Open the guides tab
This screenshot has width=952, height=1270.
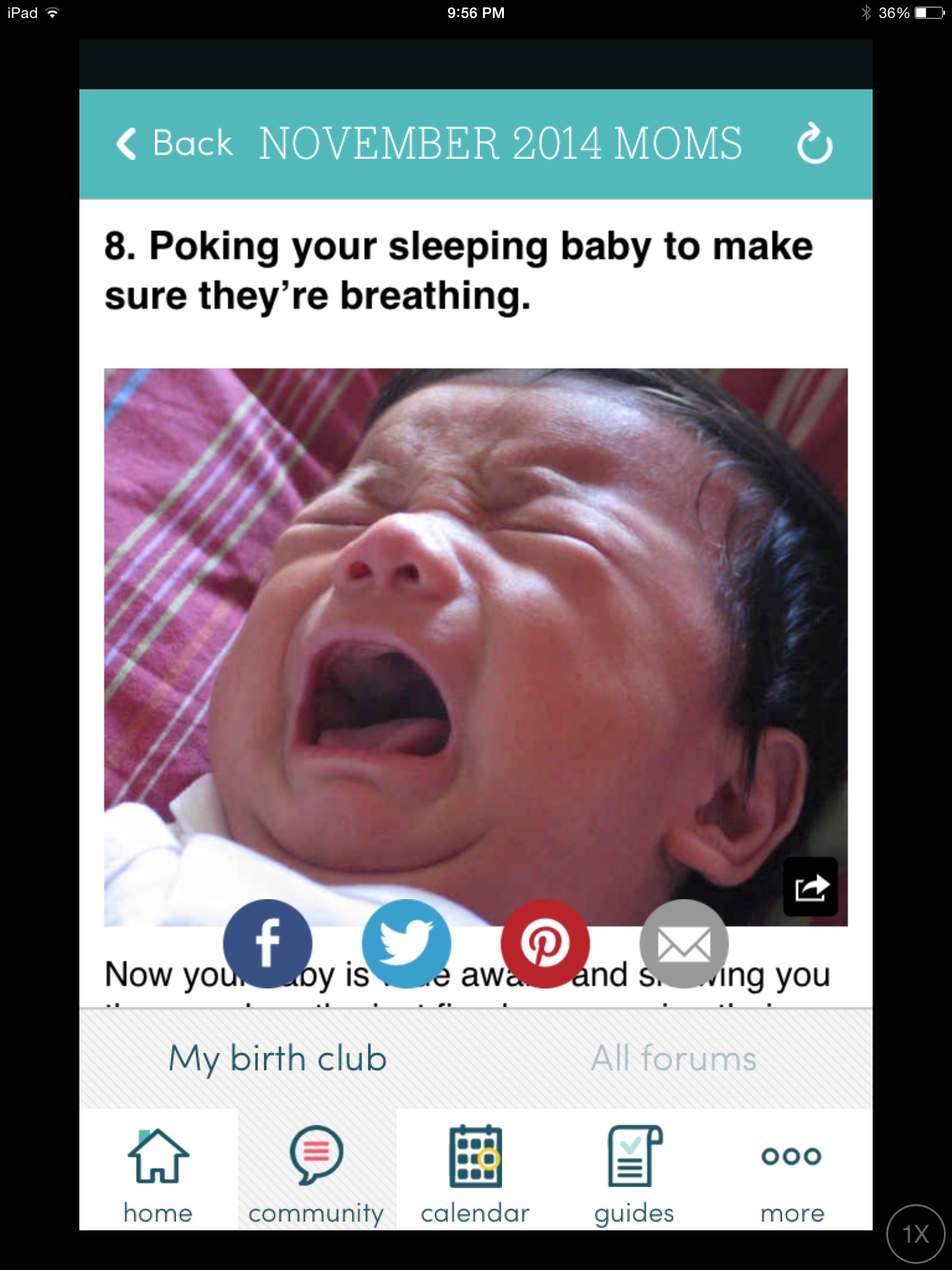tap(634, 1172)
